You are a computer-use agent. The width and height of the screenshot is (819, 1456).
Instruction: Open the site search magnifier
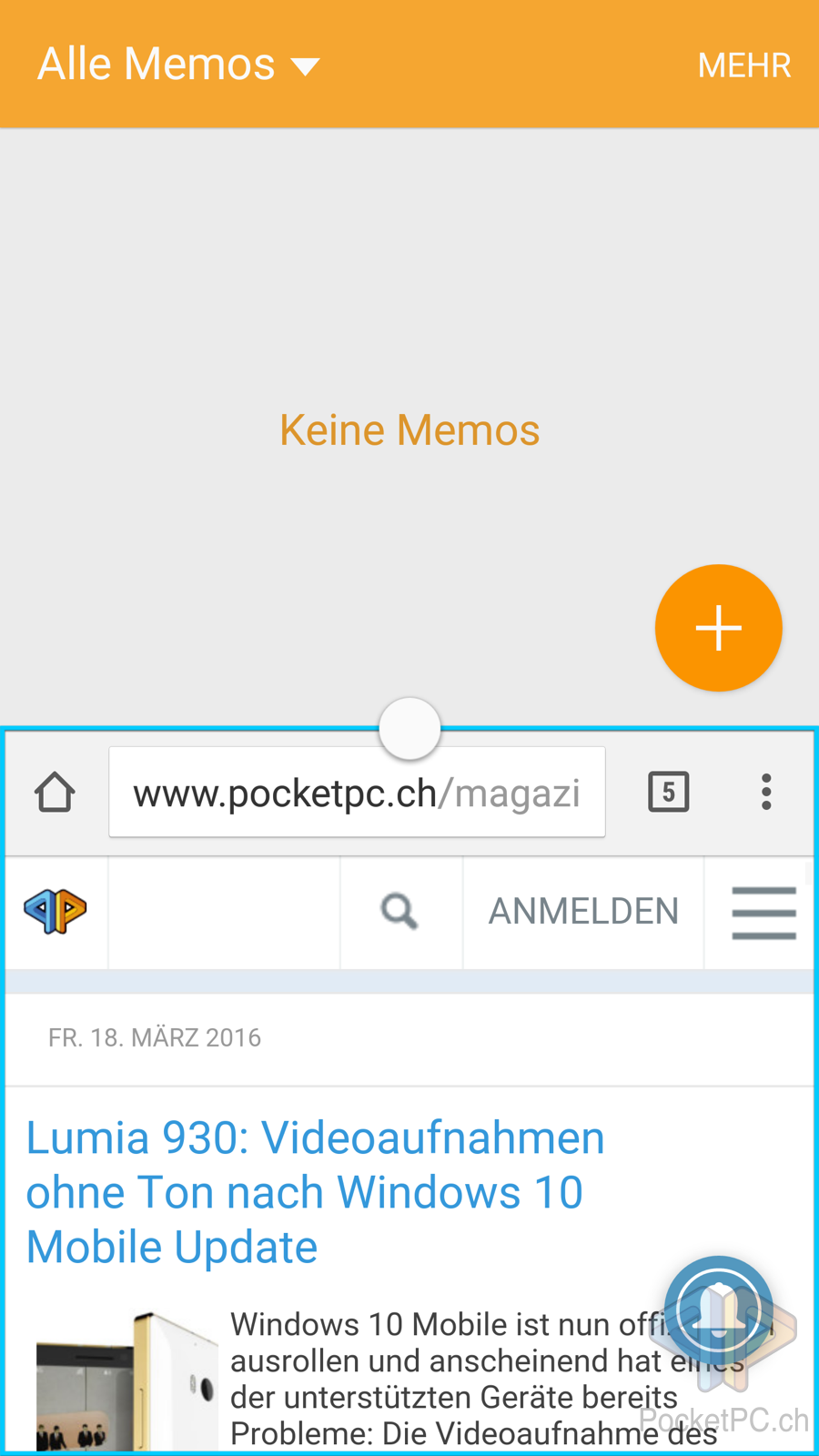click(x=399, y=911)
